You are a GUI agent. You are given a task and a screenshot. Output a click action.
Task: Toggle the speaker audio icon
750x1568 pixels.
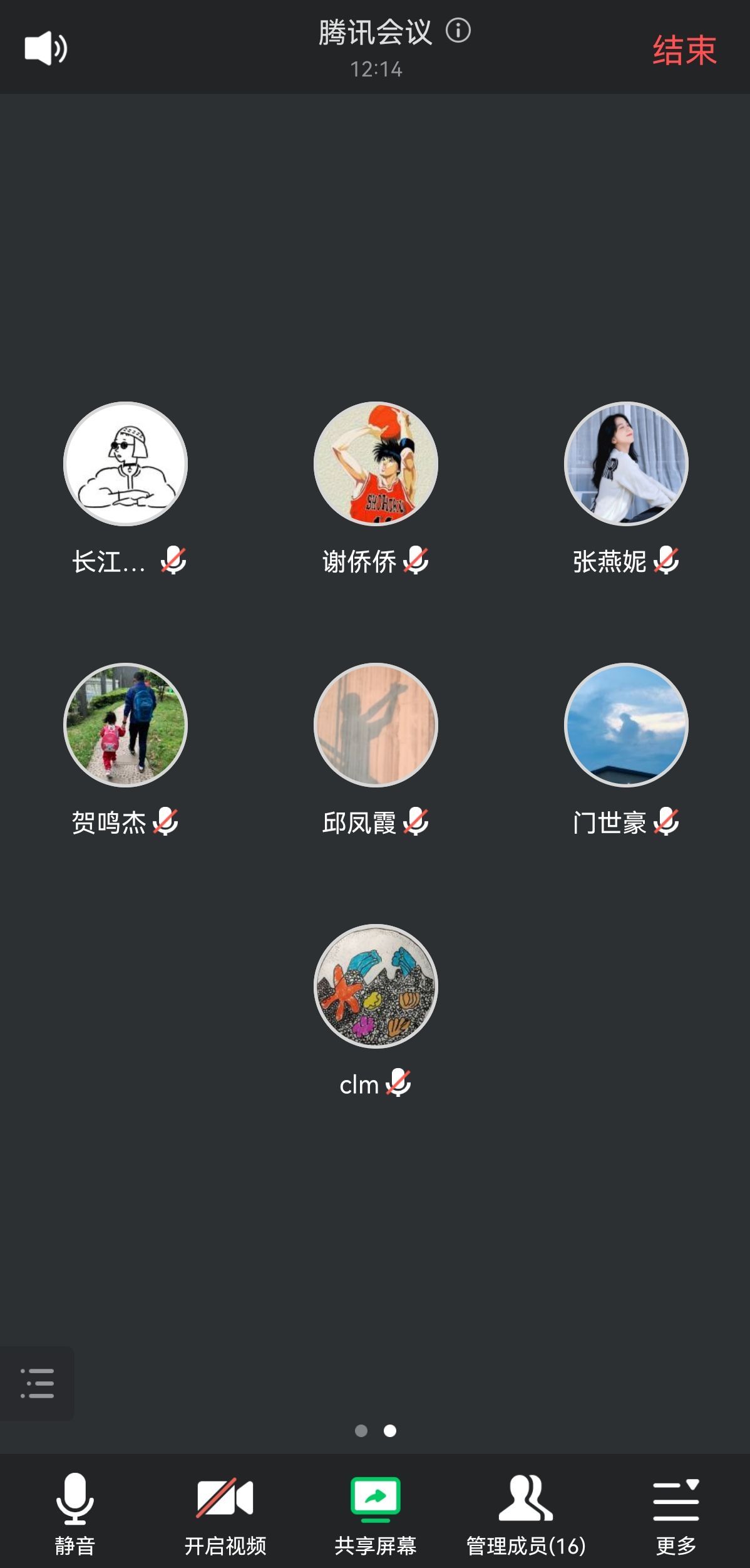(46, 48)
